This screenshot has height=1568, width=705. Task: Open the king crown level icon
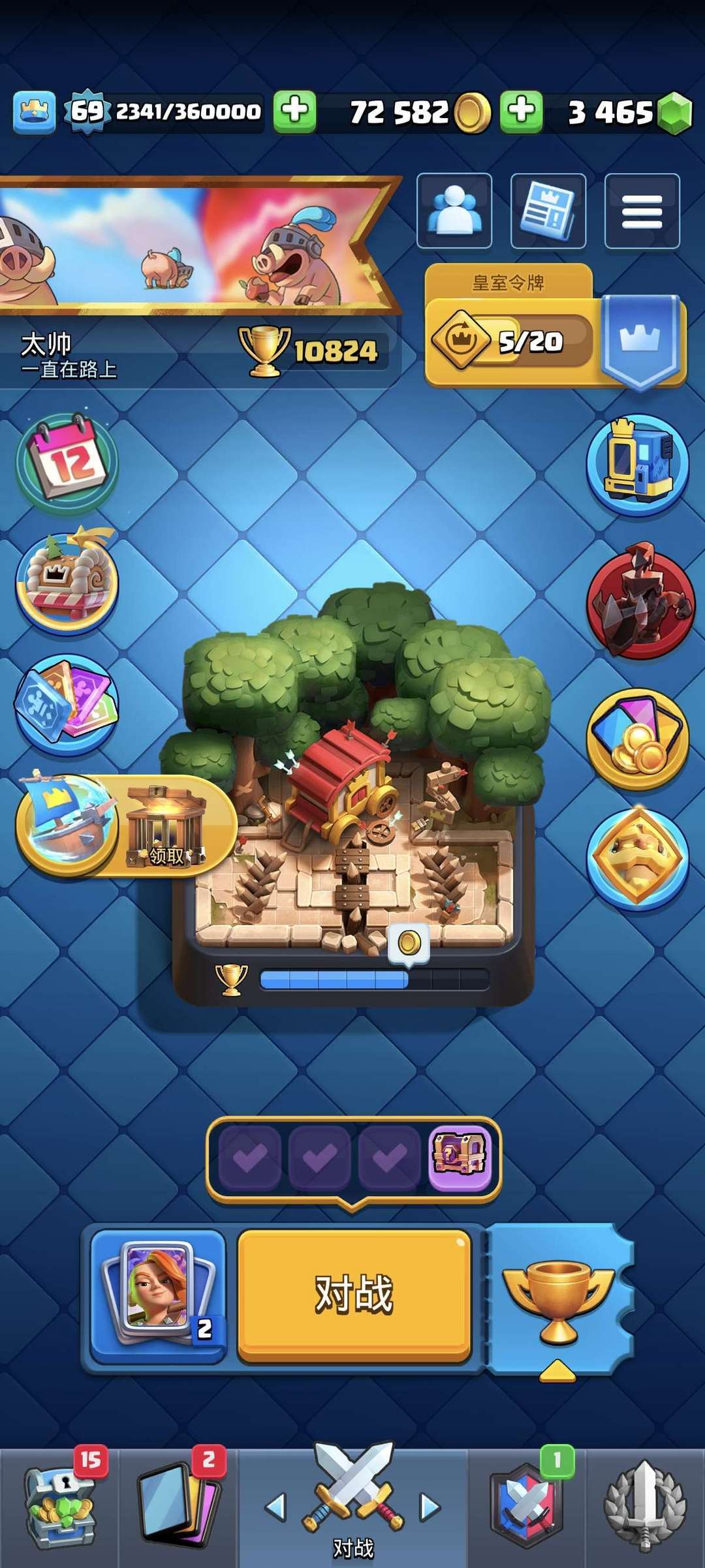[35, 112]
